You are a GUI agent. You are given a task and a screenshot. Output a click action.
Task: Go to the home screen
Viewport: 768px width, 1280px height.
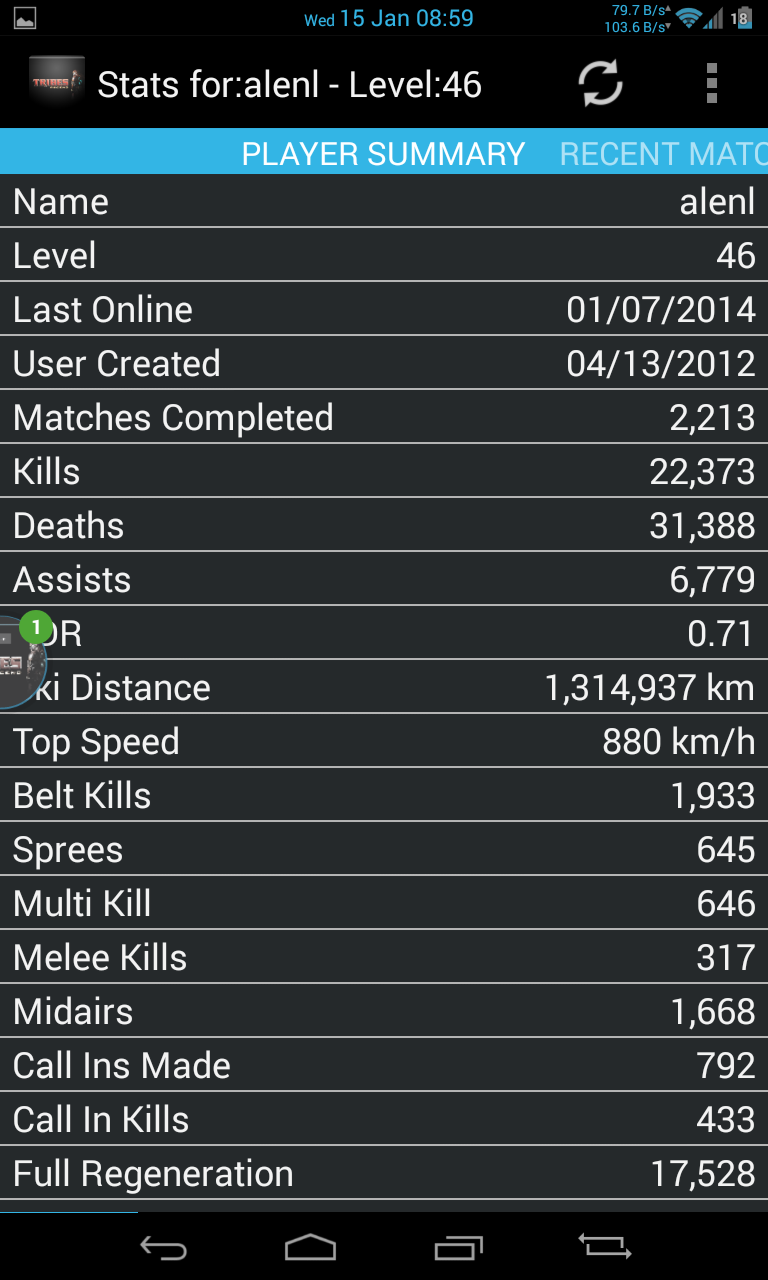tap(310, 1247)
